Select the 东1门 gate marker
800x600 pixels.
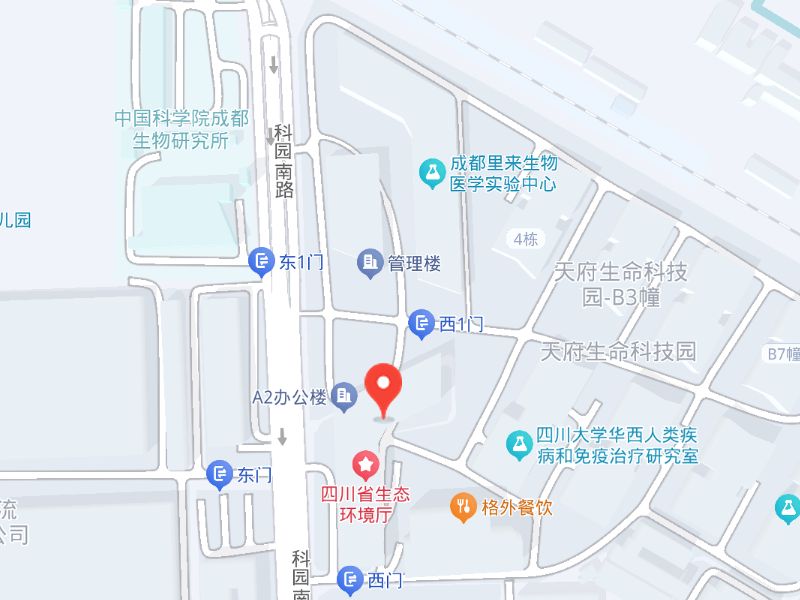pos(262,262)
